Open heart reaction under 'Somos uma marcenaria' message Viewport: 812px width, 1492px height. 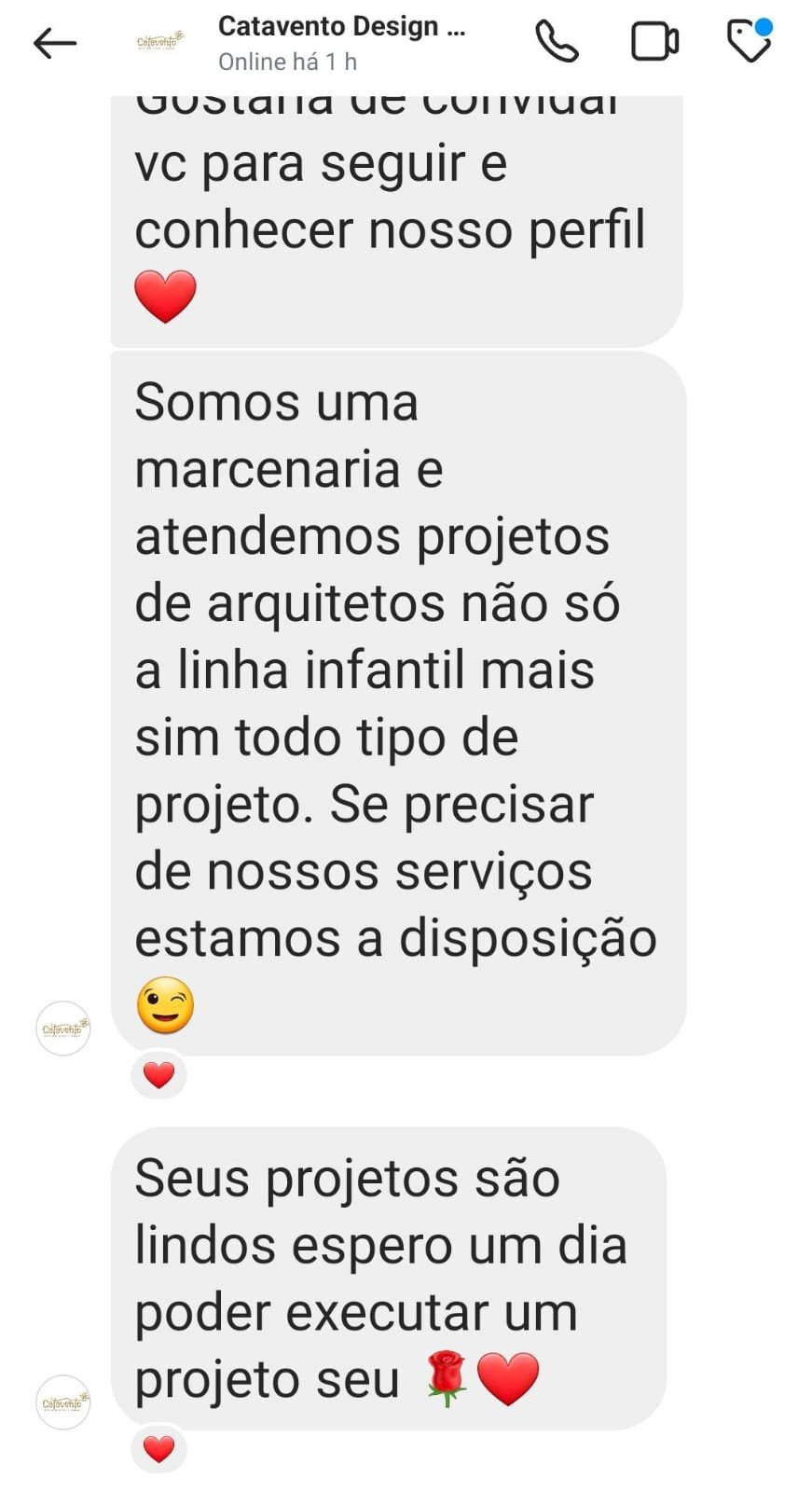pyautogui.click(x=159, y=1075)
